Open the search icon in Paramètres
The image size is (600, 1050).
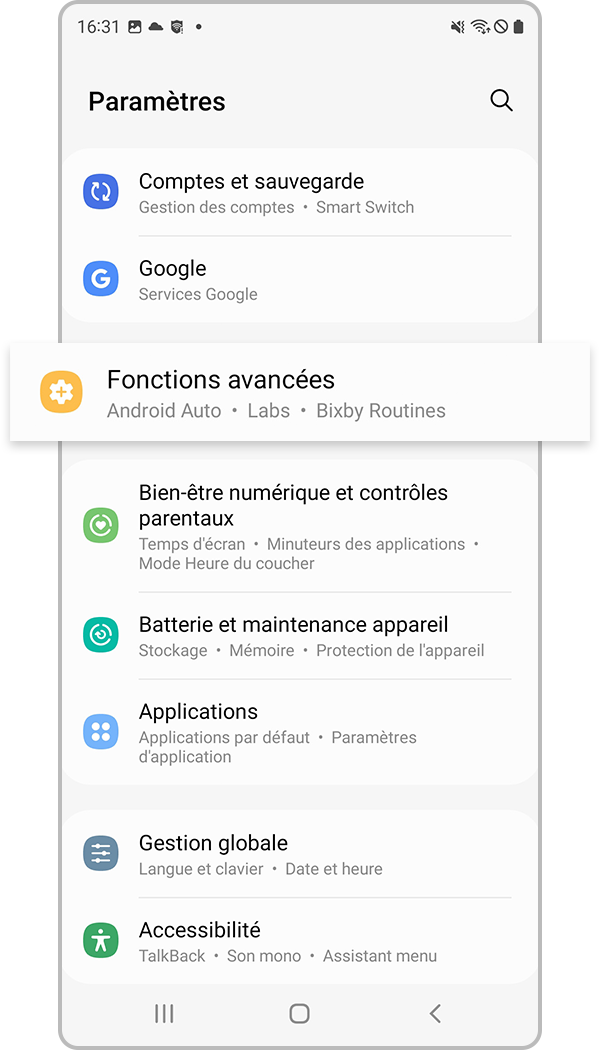click(x=501, y=101)
